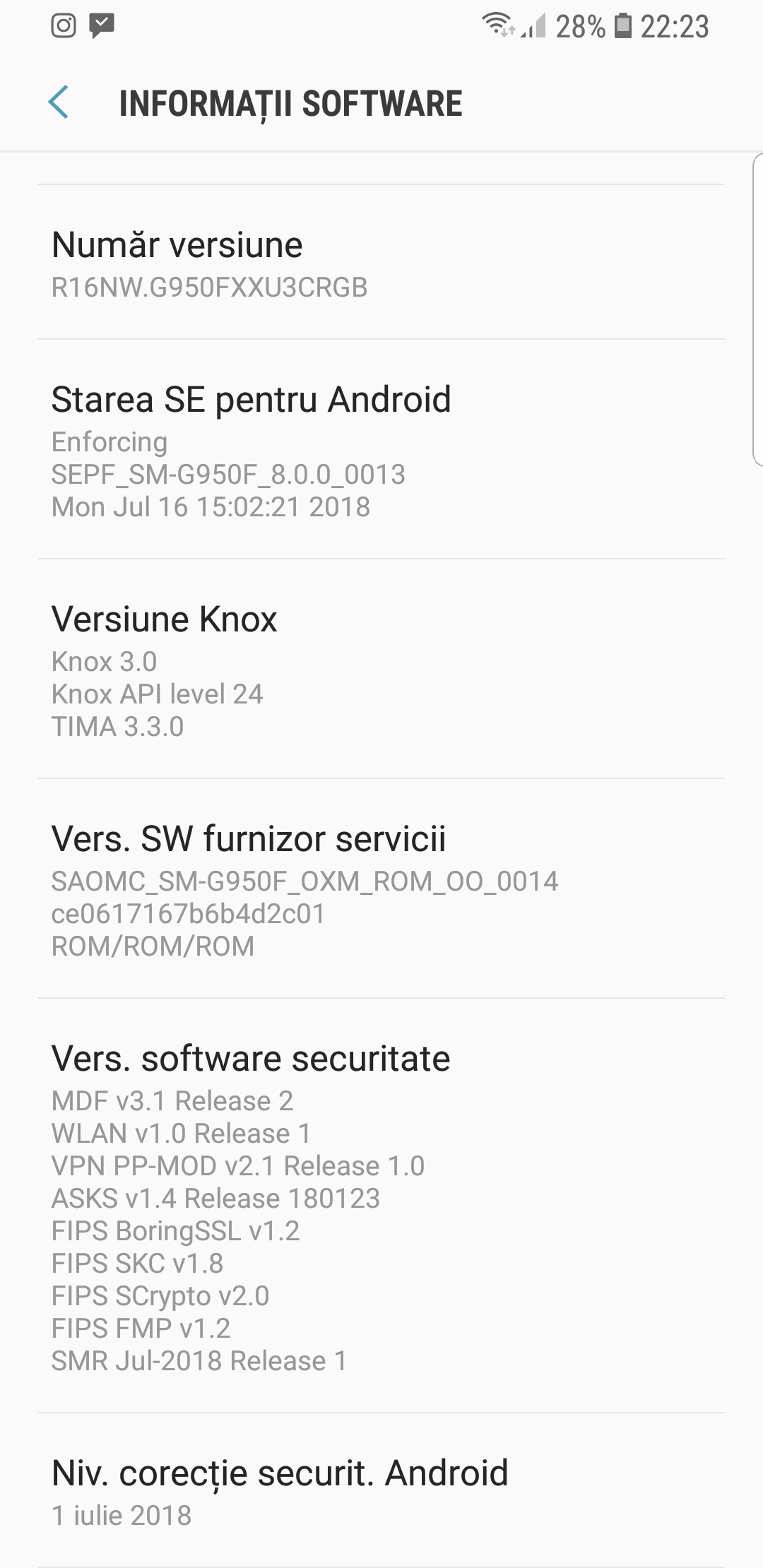Select Starea SE pentru Android row
This screenshot has width=763, height=1568.
pos(381,449)
